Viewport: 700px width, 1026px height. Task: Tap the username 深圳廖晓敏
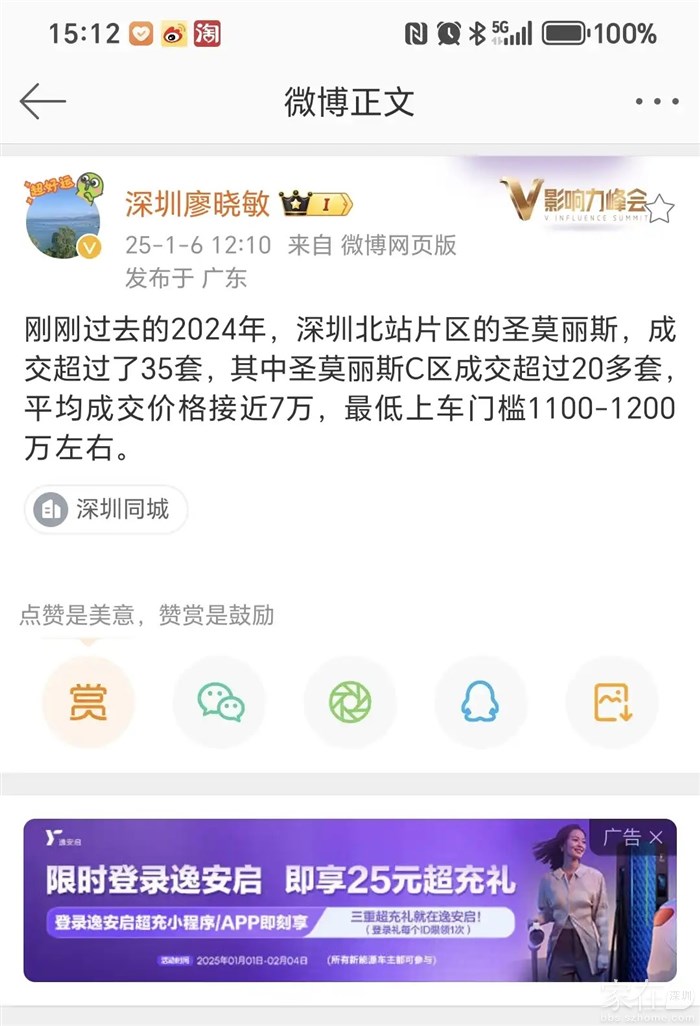(197, 205)
